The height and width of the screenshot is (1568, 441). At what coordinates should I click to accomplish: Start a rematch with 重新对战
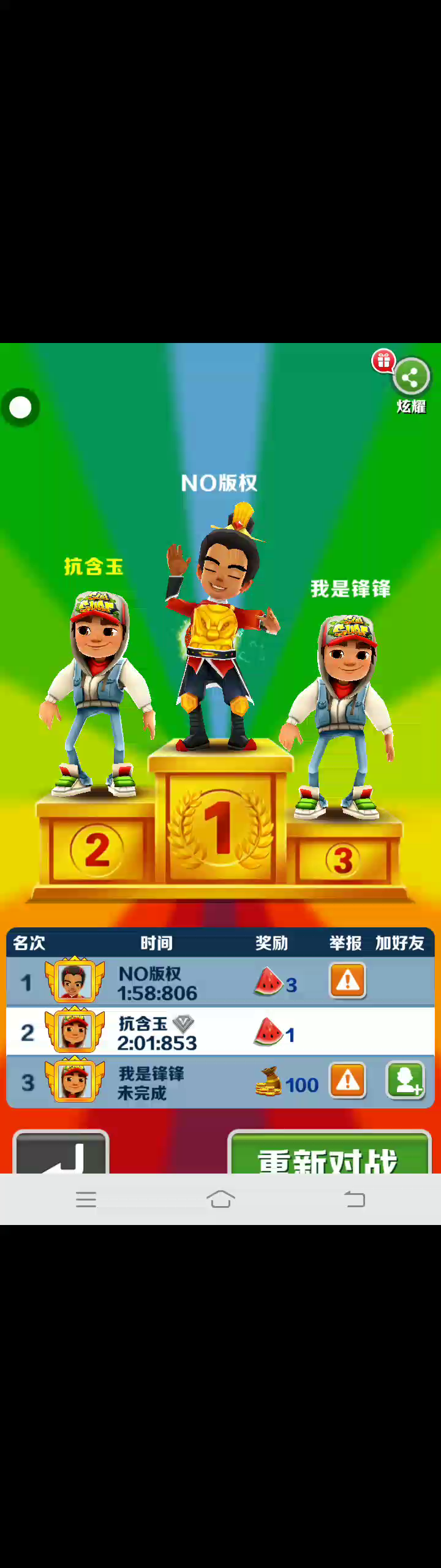coord(330,1155)
